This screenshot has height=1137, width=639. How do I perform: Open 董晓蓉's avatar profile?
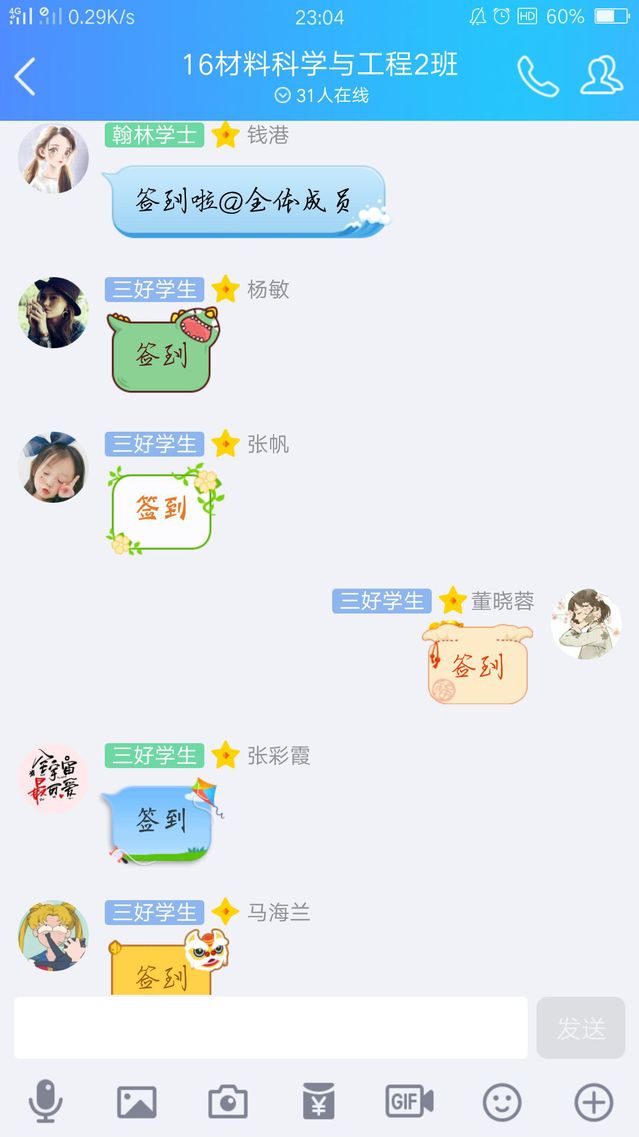[x=586, y=624]
